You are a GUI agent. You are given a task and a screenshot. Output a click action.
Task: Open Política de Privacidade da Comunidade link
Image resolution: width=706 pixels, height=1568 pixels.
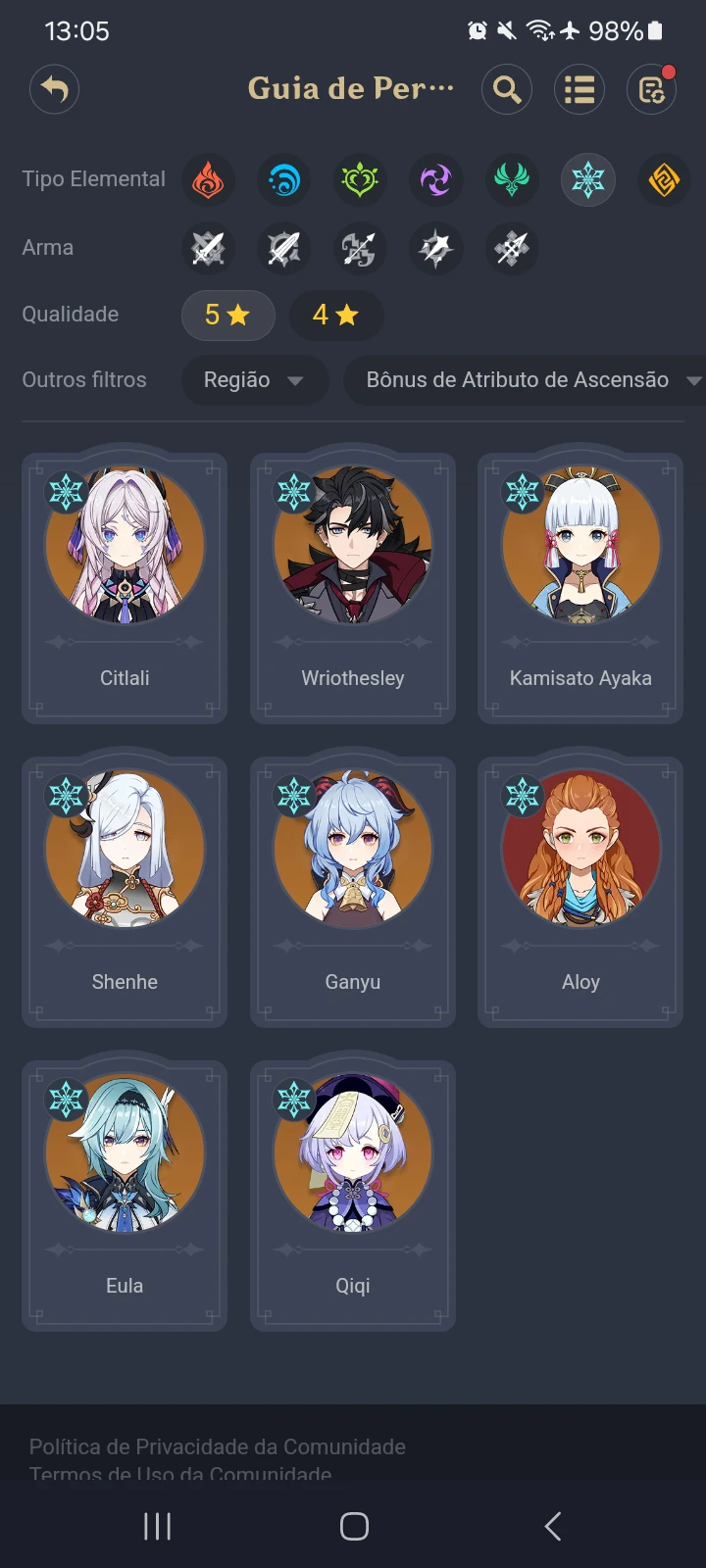point(218,1446)
